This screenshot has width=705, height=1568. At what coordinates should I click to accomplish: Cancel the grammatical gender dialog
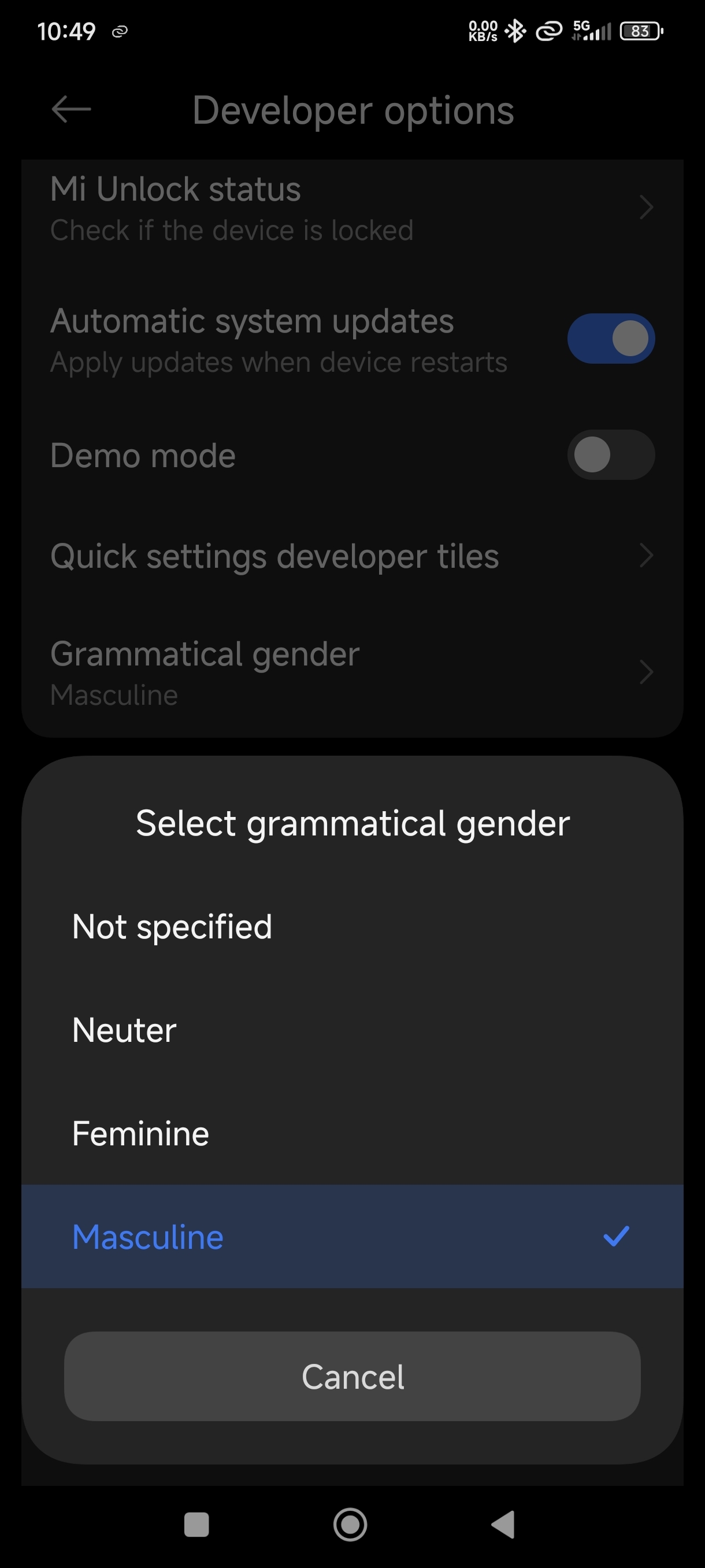(x=352, y=1376)
